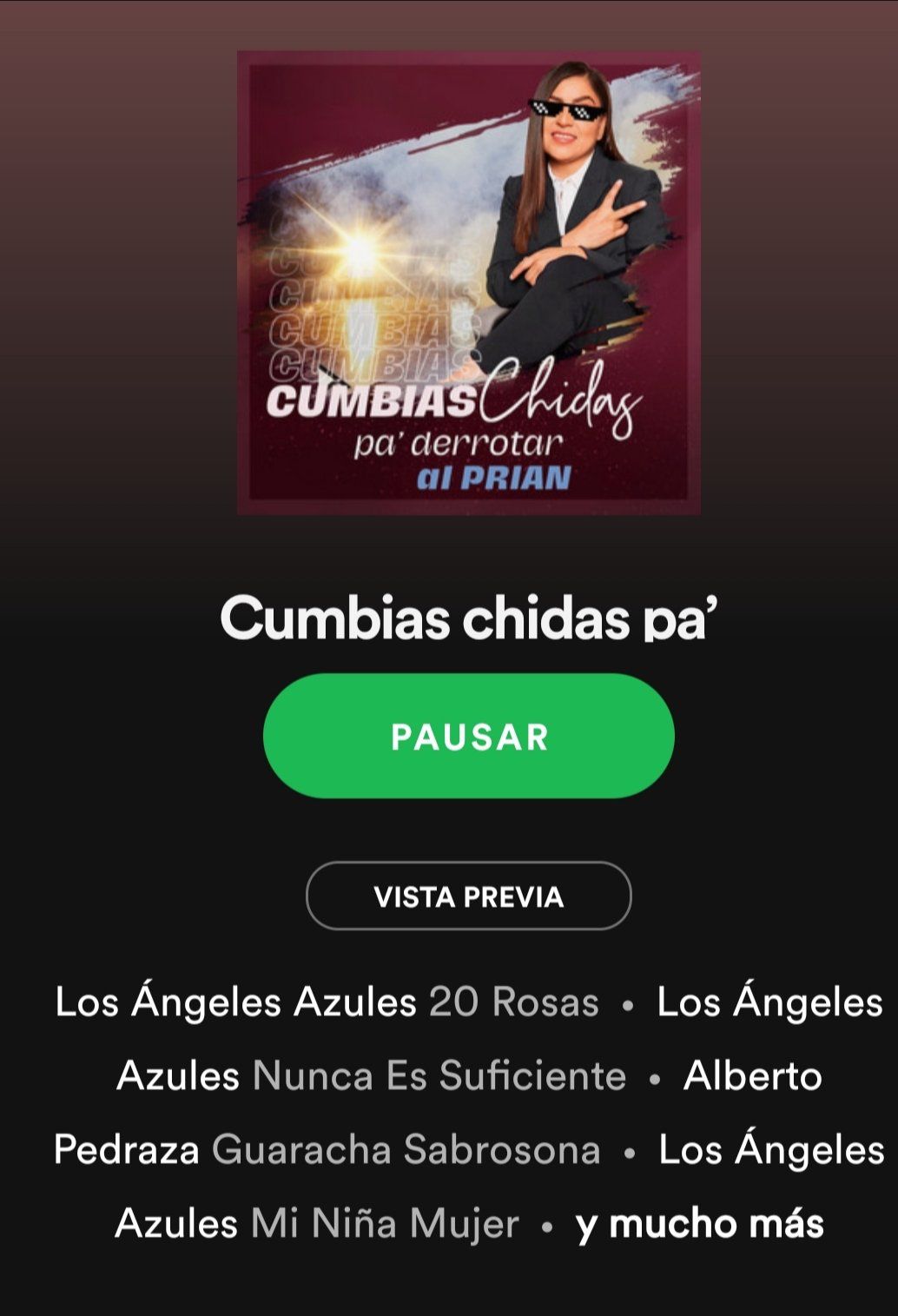Image resolution: width=898 pixels, height=1316 pixels.
Task: Show more tracks via 'y mucho más'
Action: [x=699, y=1224]
